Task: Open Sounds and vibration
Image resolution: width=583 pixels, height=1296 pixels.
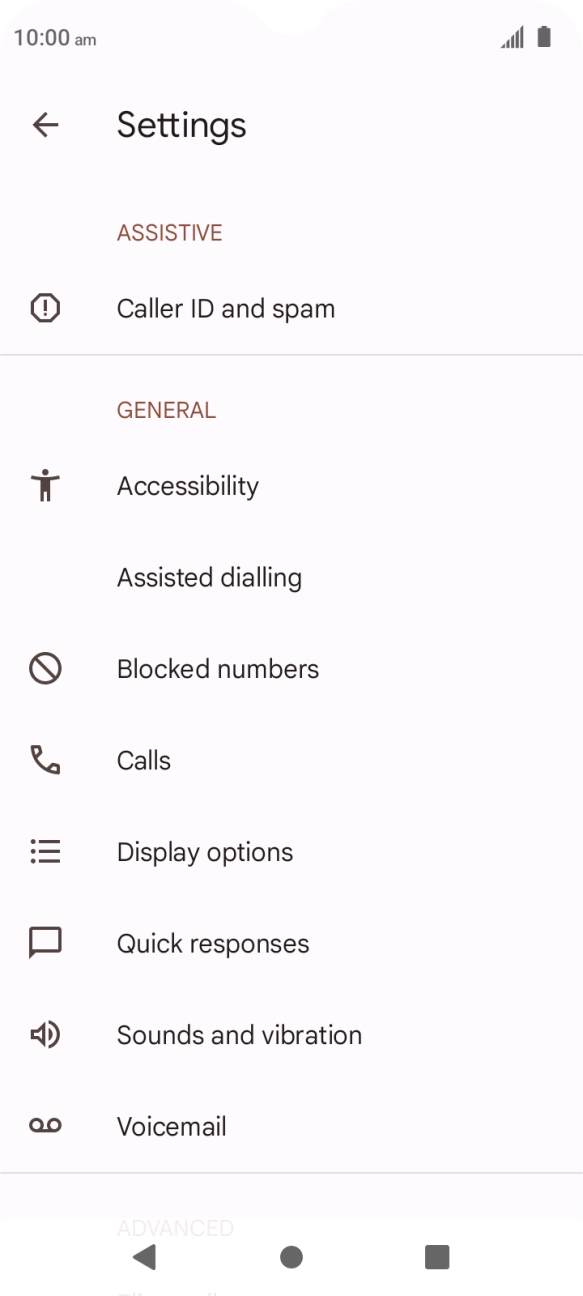Action: 291,1035
